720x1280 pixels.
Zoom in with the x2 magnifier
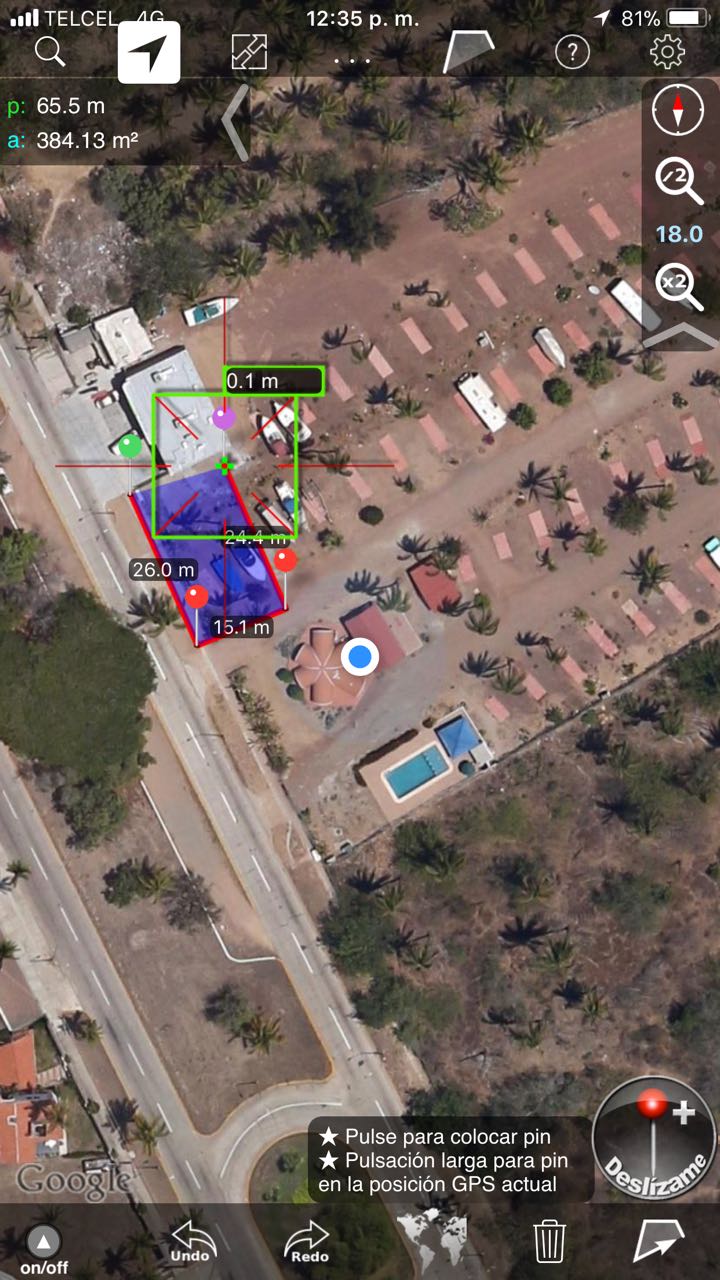pyautogui.click(x=679, y=284)
